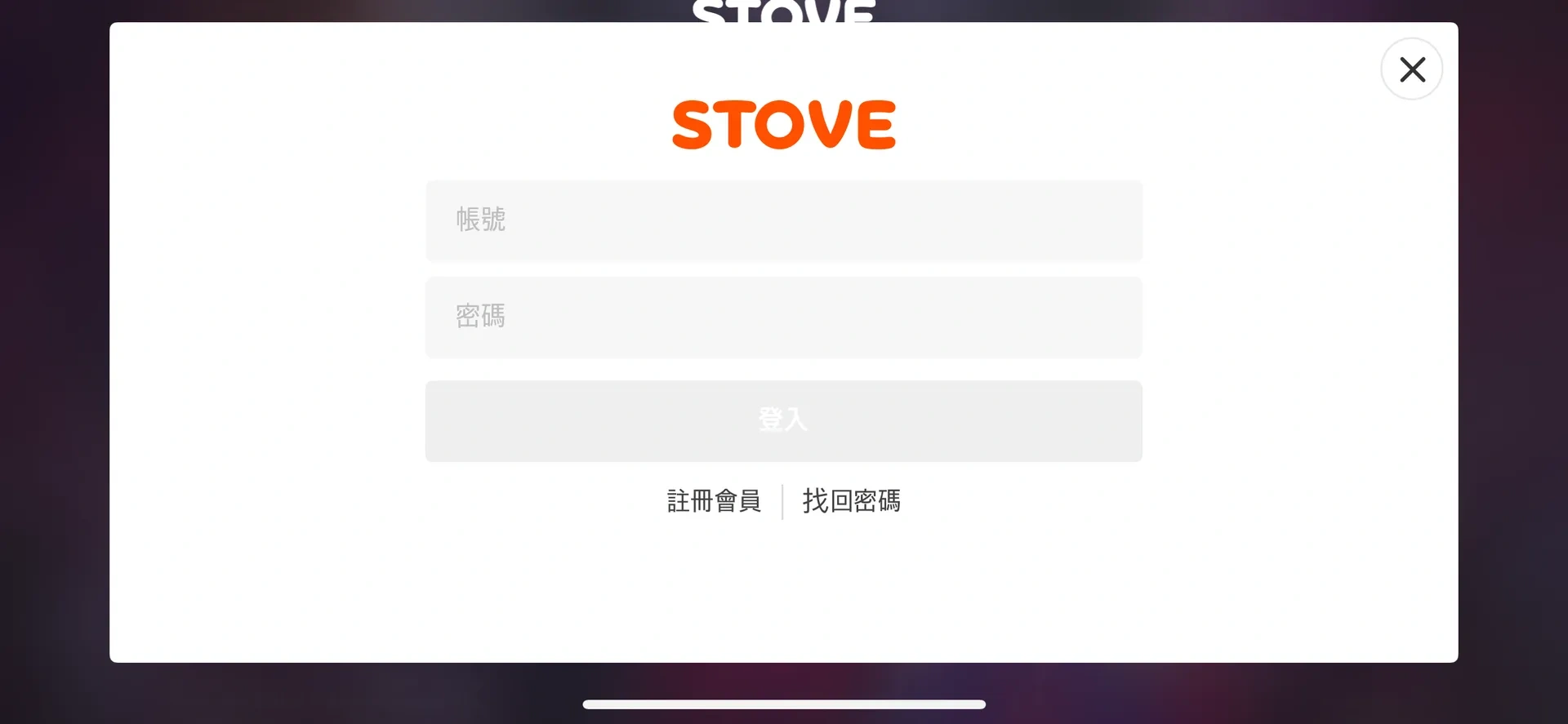Open 找回密碼 to recover password

[851, 500]
